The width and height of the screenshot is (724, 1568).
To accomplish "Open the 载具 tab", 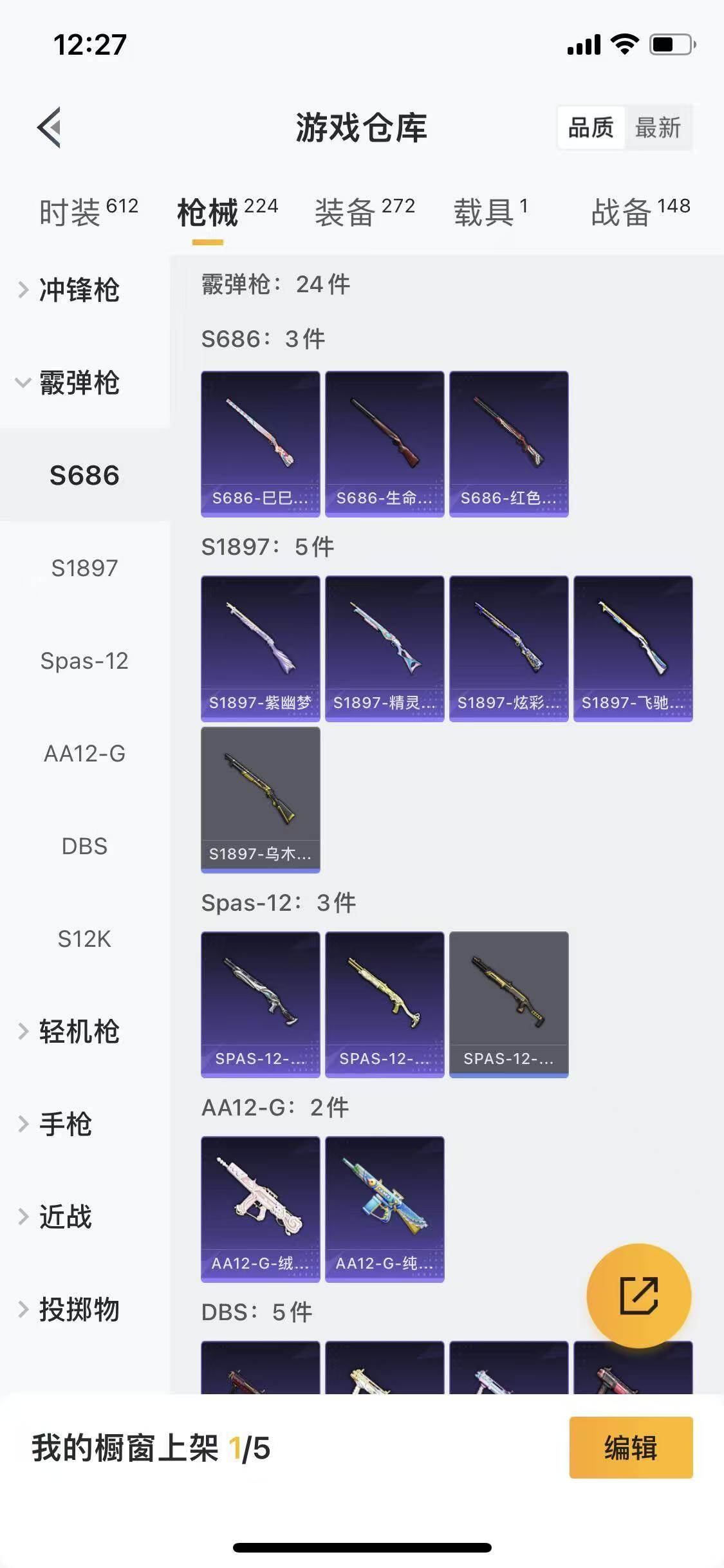I will tap(490, 212).
